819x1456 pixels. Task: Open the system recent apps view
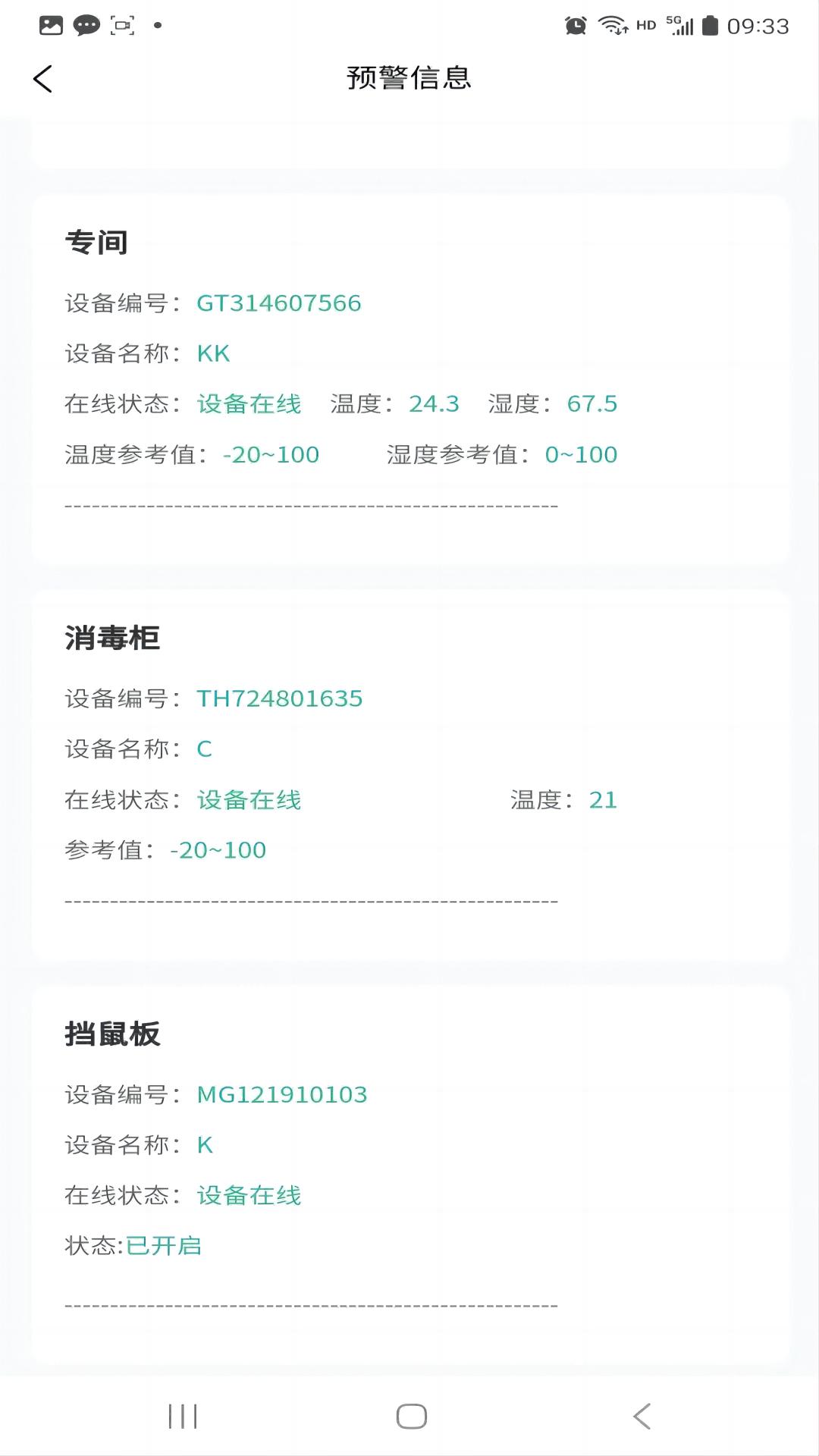[183, 1416]
